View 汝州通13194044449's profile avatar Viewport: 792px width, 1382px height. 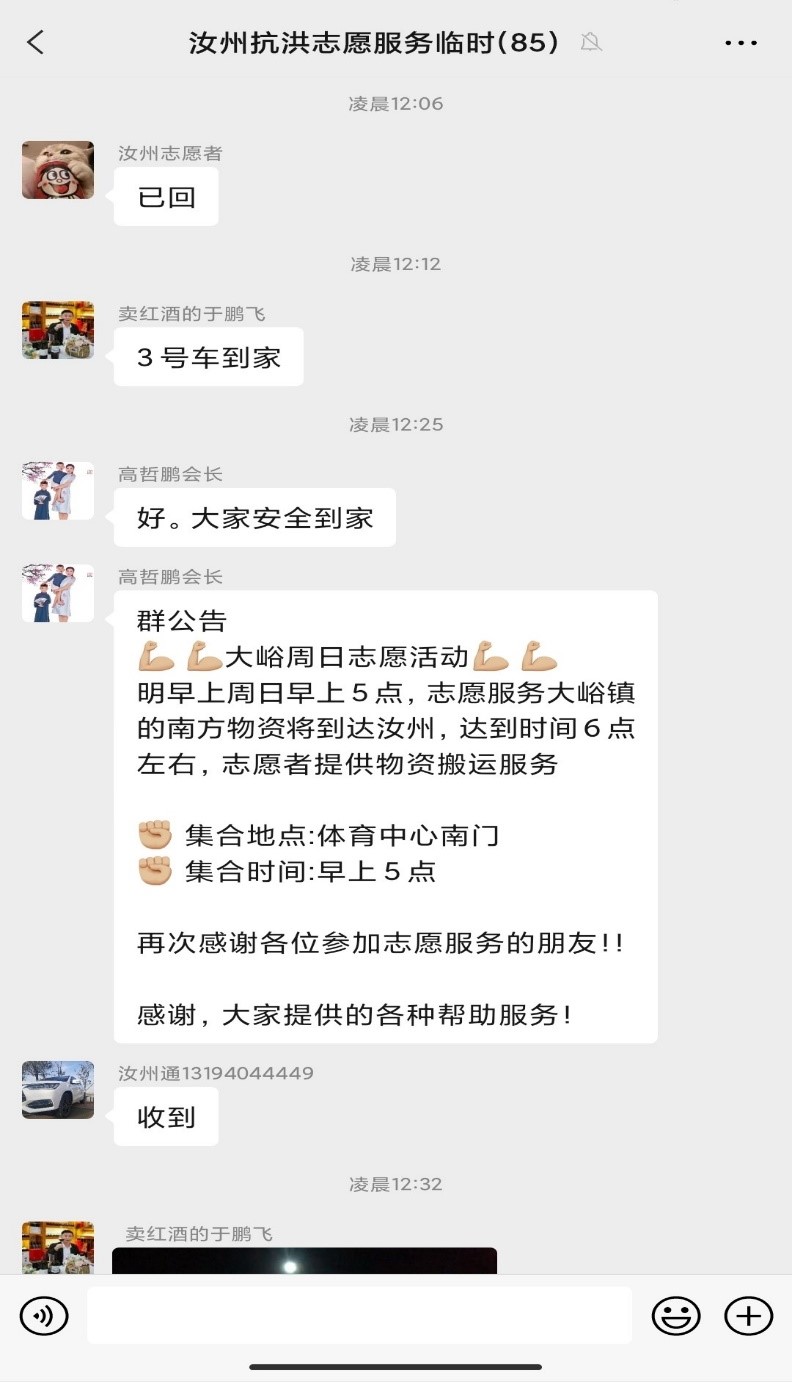[58, 1089]
